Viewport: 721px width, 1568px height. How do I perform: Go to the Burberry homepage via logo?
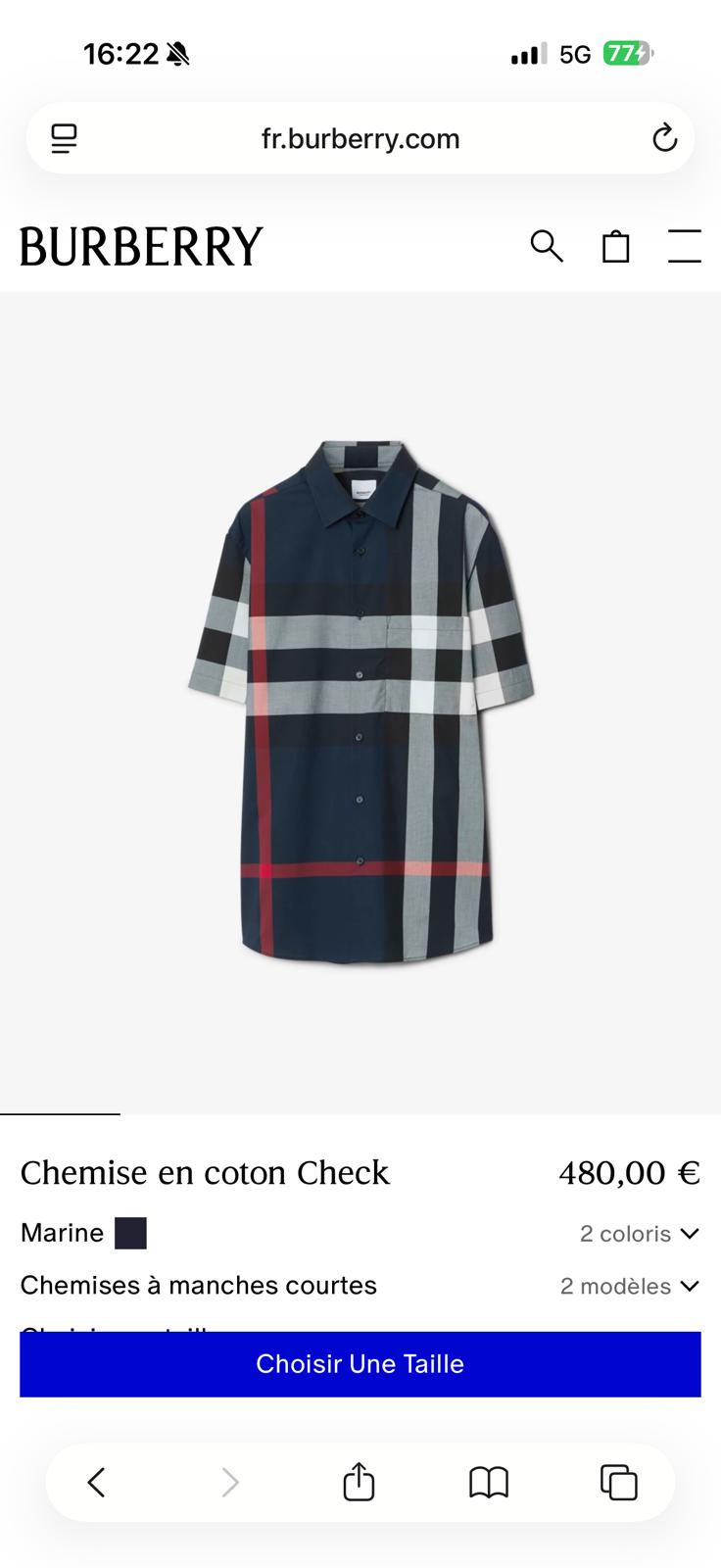tap(142, 246)
